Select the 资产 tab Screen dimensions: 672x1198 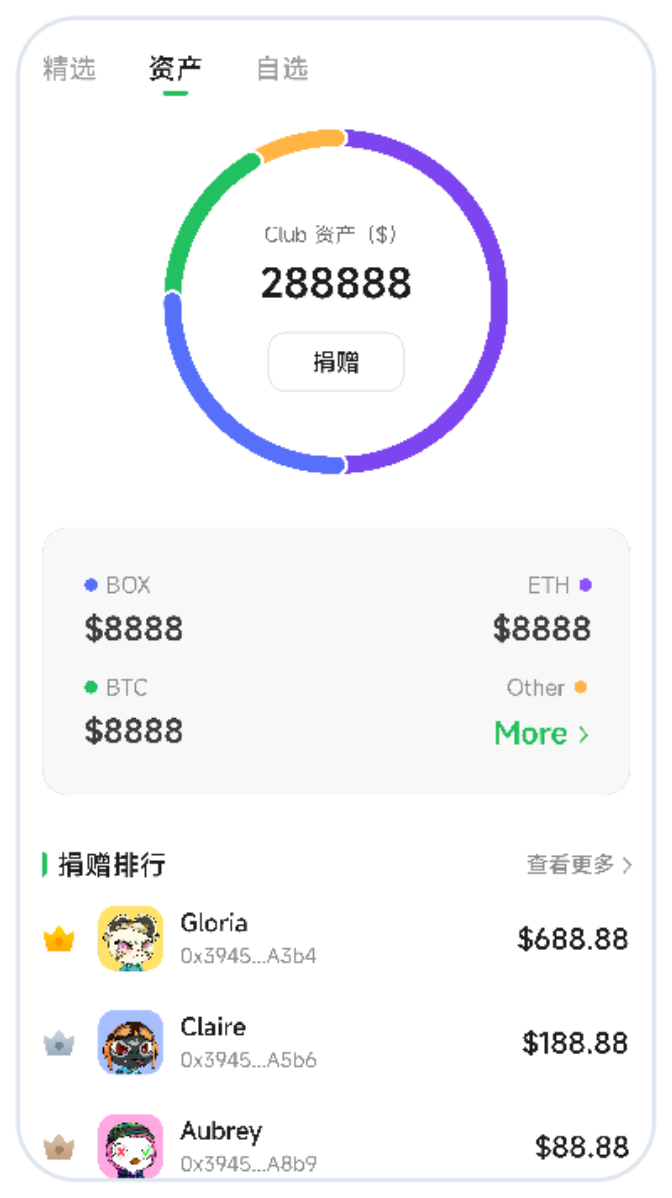click(x=175, y=69)
